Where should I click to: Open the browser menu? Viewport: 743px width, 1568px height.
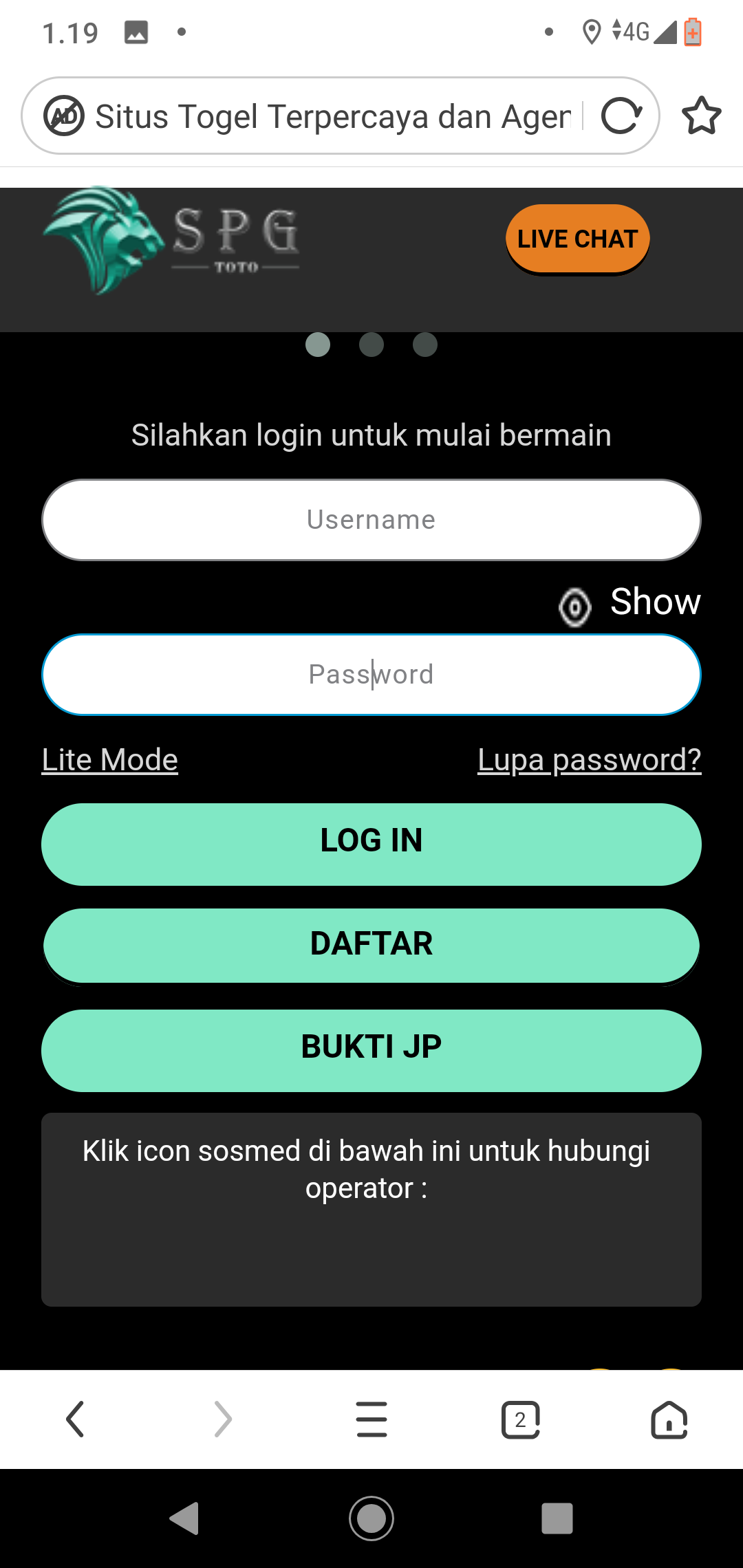pos(371,1419)
